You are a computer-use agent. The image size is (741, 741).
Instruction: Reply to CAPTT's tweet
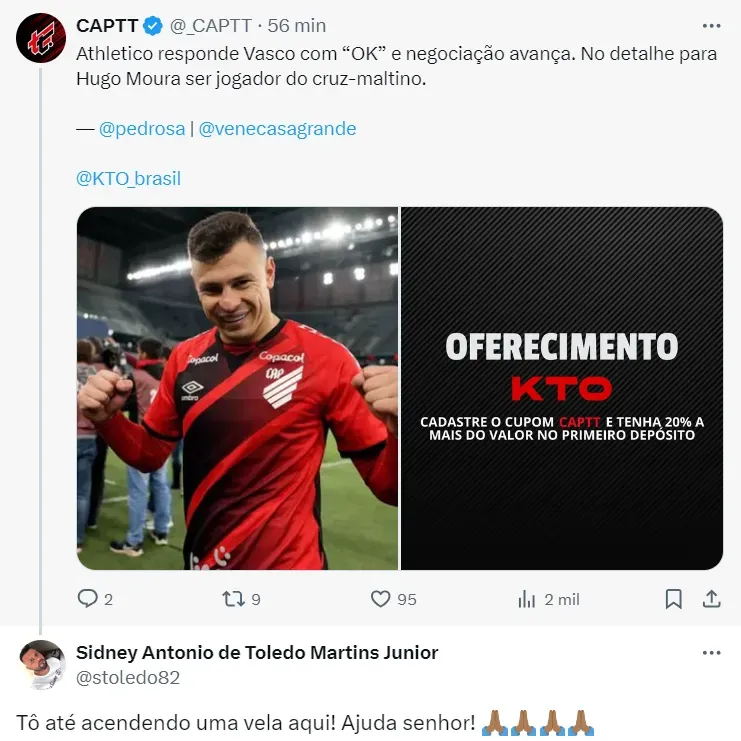click(x=89, y=599)
